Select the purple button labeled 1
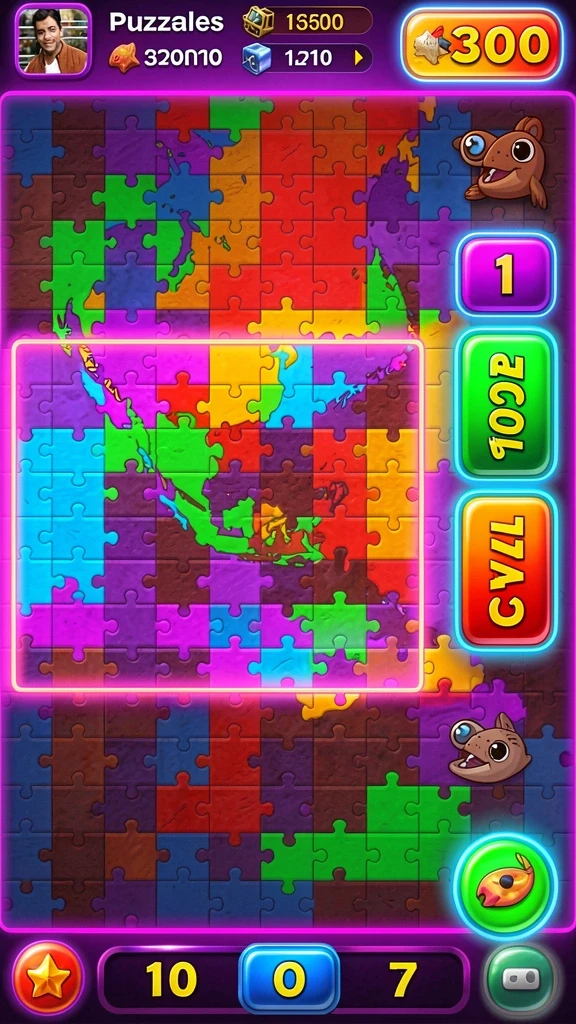 (x=505, y=275)
